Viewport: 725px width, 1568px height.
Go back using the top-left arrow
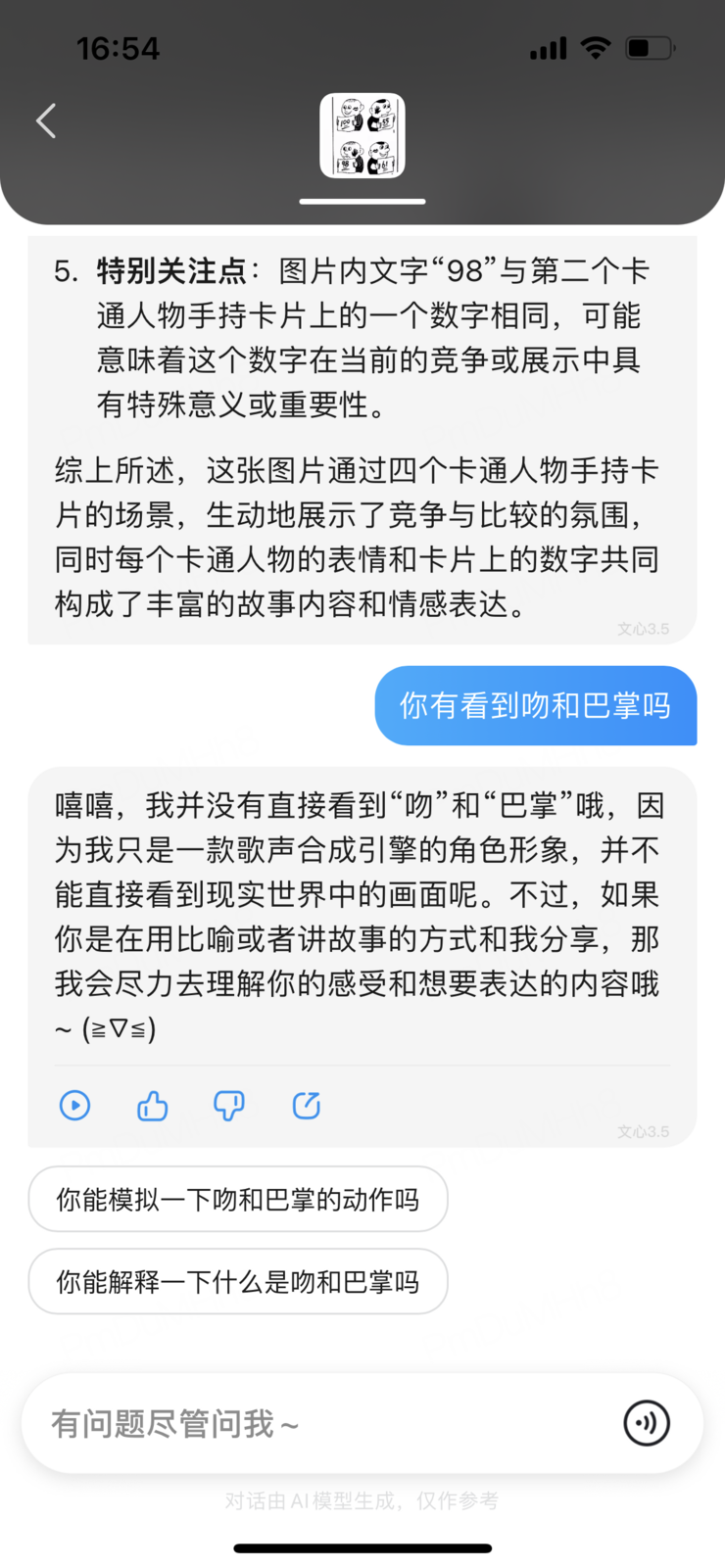point(46,121)
